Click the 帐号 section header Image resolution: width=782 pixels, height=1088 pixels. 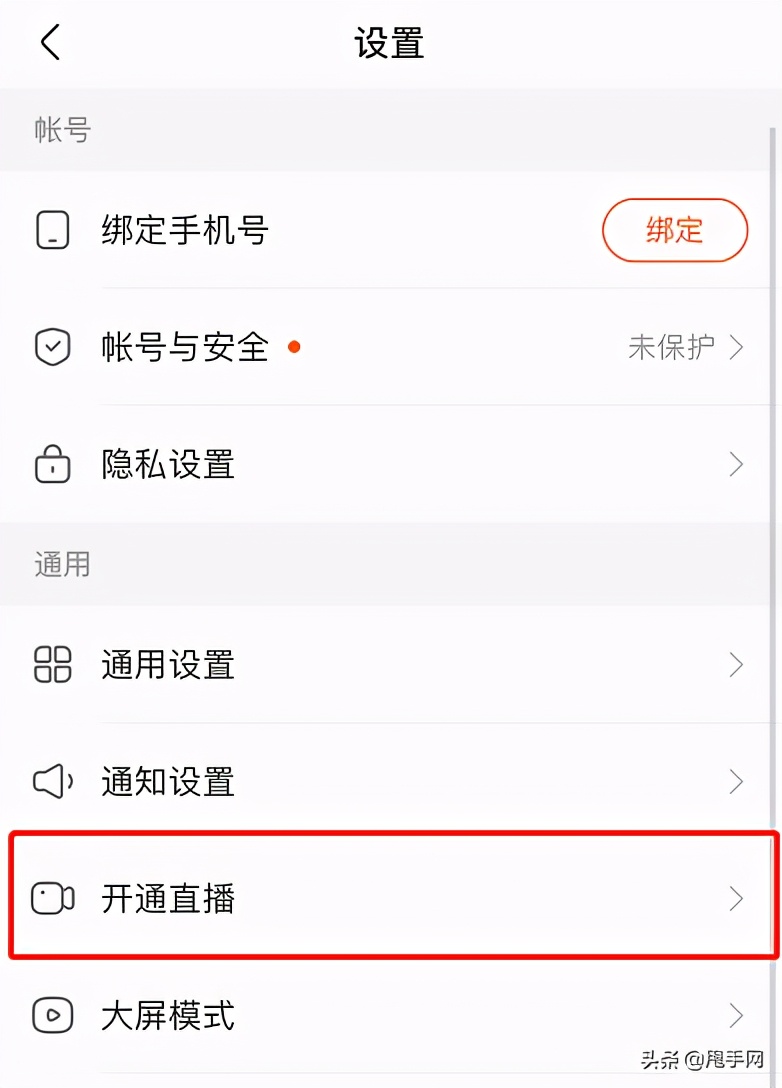(62, 127)
